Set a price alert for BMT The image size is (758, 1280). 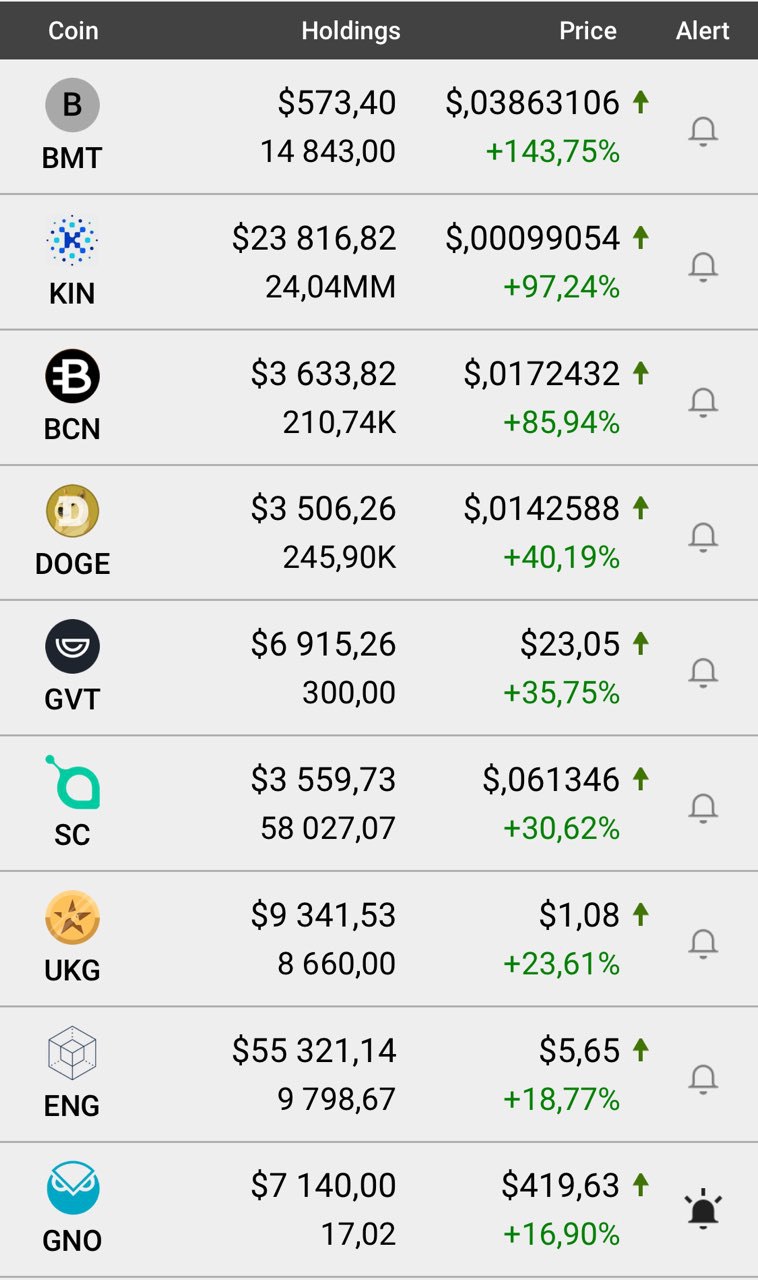(x=703, y=131)
